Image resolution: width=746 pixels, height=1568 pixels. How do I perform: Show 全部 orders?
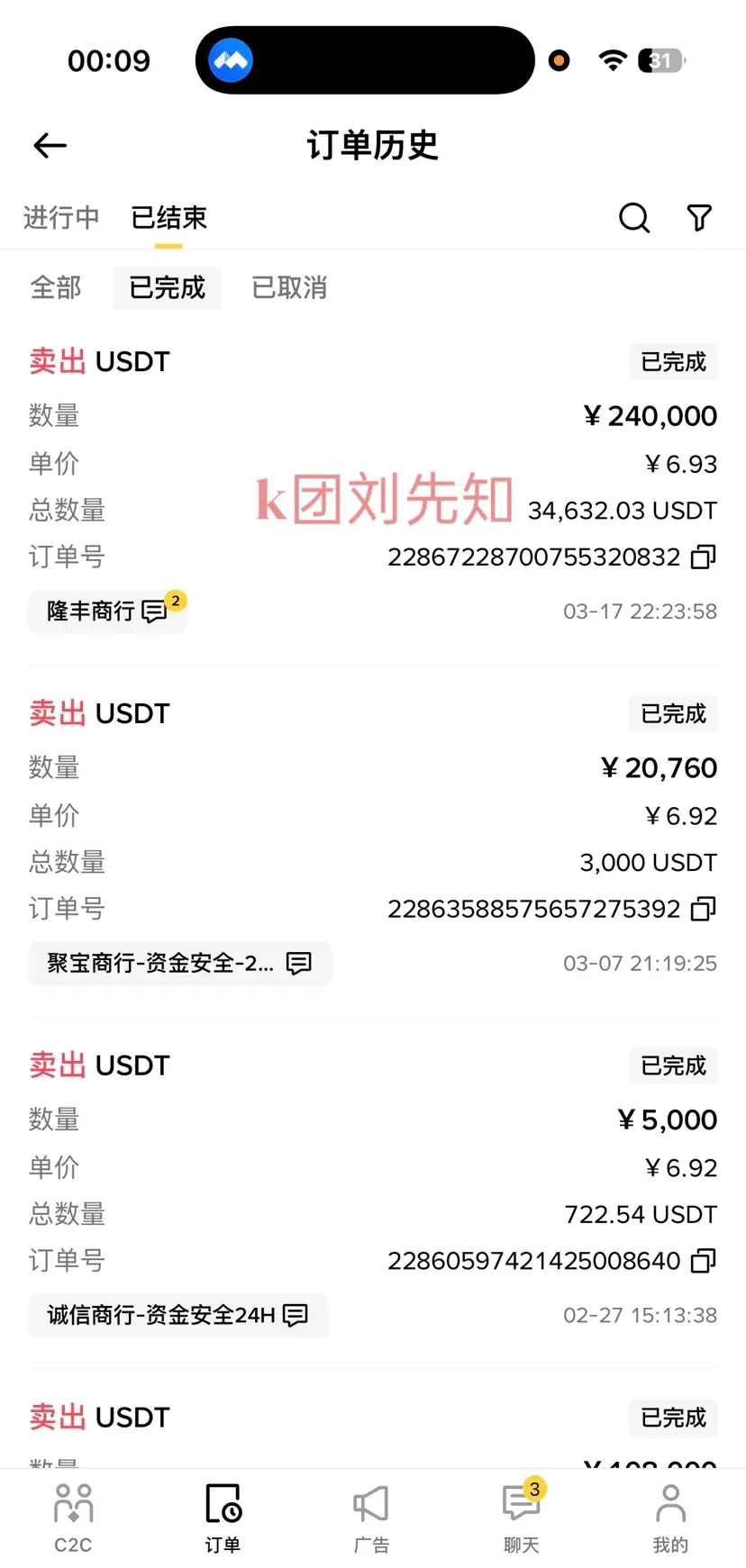pyautogui.click(x=56, y=288)
